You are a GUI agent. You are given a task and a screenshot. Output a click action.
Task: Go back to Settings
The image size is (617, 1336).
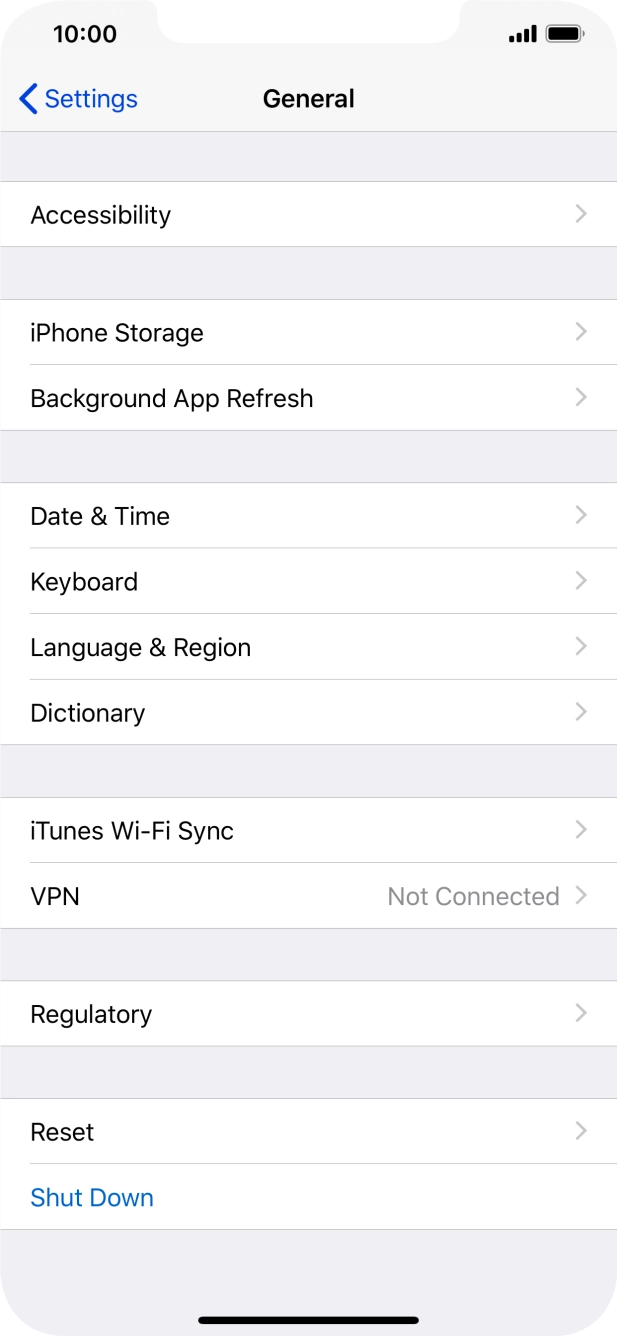pos(78,99)
